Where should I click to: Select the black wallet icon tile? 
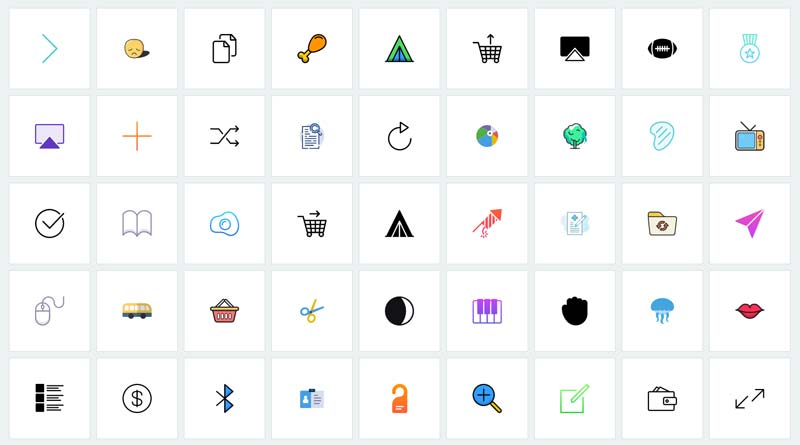tap(663, 398)
